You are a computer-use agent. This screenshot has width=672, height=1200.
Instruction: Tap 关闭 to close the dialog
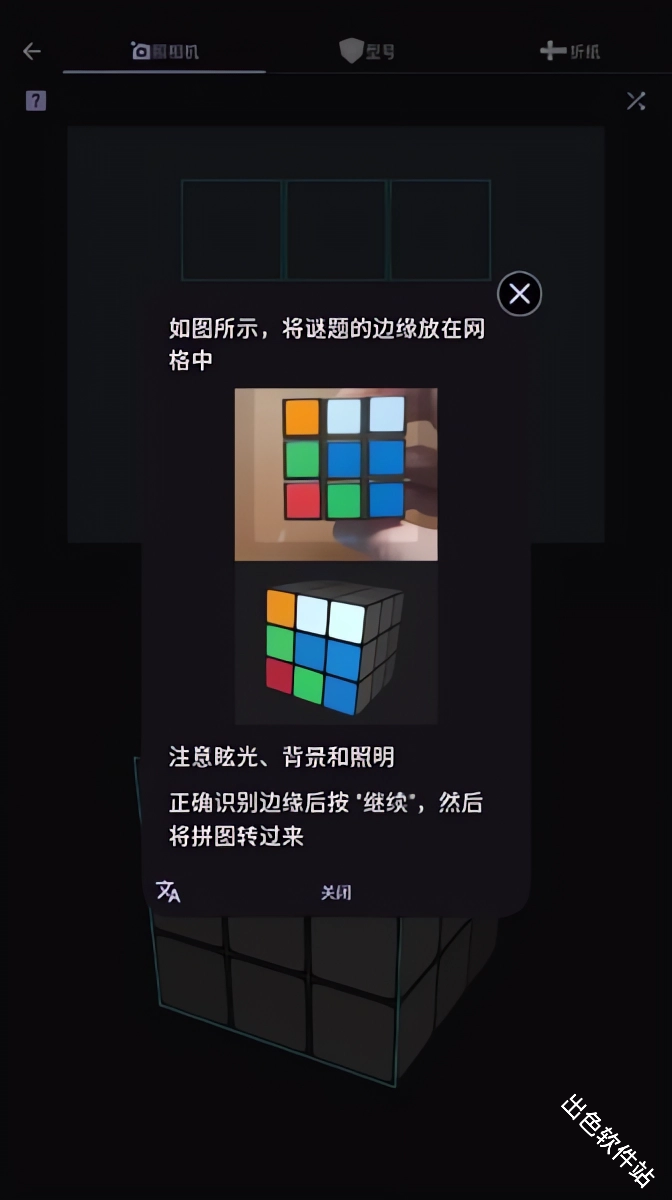(x=336, y=893)
